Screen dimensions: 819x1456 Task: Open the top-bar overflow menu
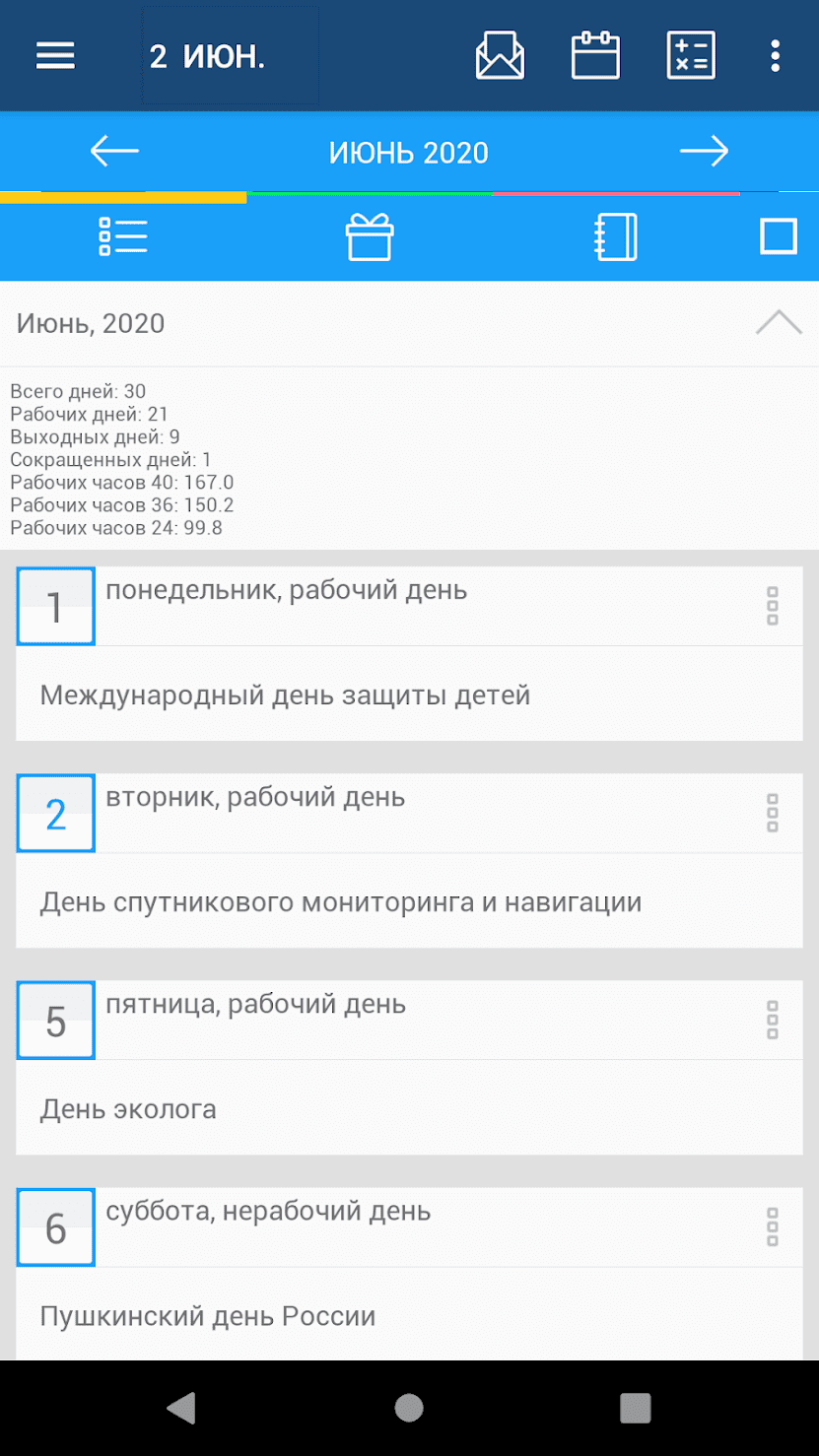pyautogui.click(x=776, y=56)
